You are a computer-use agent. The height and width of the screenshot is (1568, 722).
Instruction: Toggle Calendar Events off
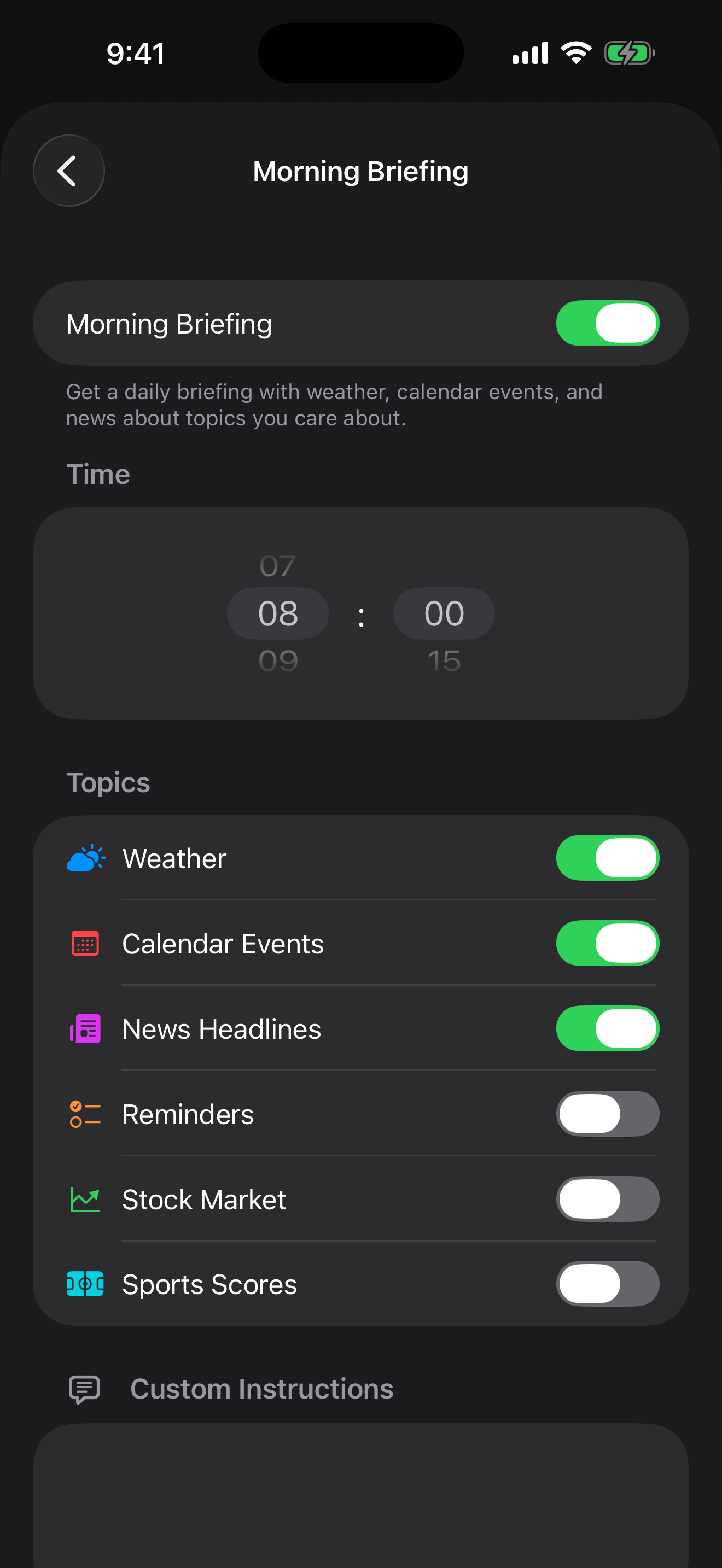(607, 943)
